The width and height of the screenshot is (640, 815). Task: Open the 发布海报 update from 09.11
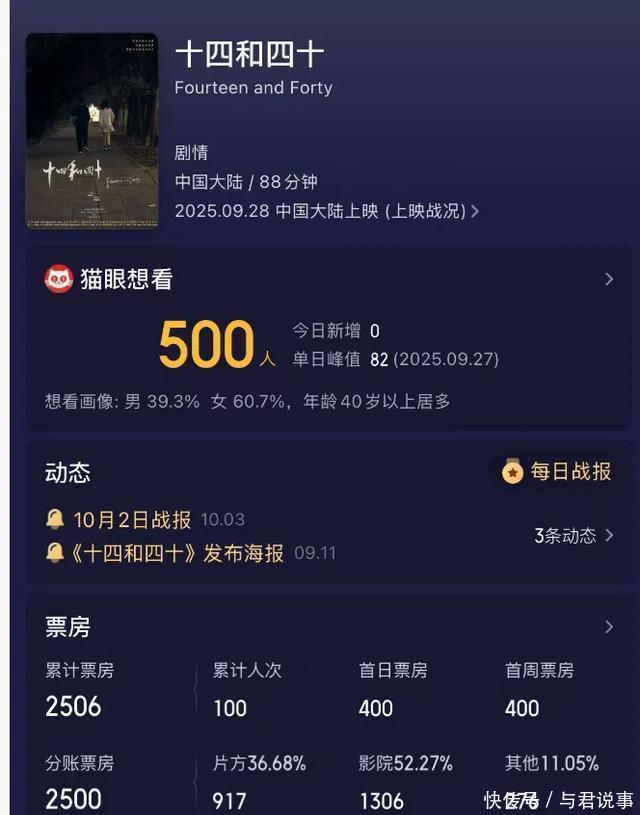(177, 553)
